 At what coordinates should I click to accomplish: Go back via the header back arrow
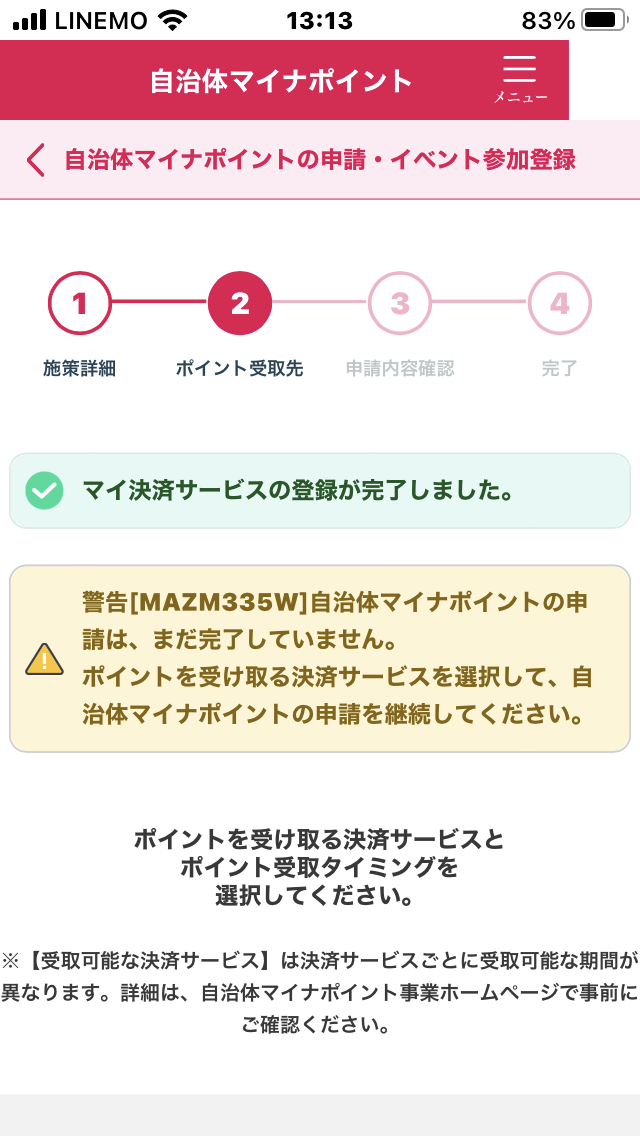click(36, 160)
